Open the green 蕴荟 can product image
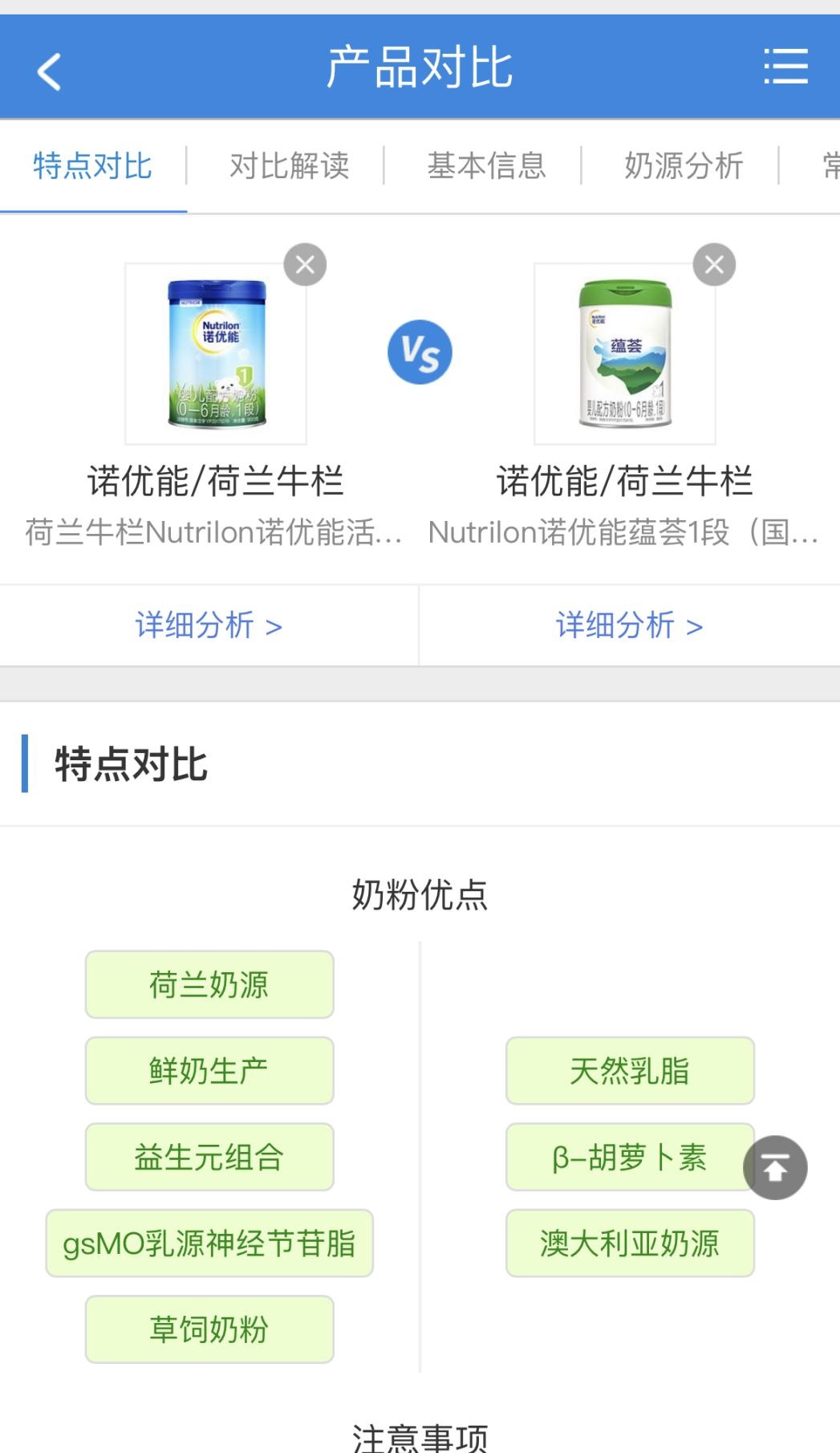 tap(625, 354)
